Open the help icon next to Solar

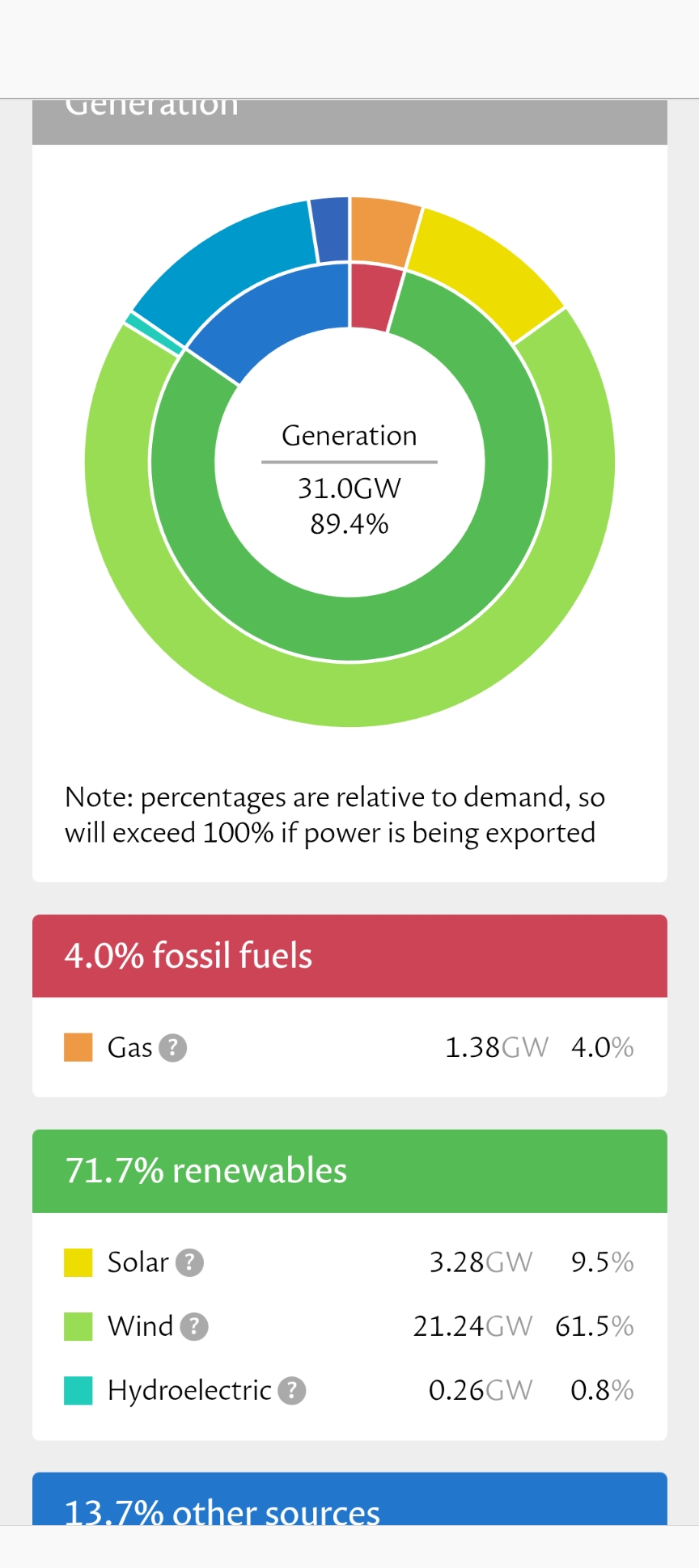point(189,1262)
